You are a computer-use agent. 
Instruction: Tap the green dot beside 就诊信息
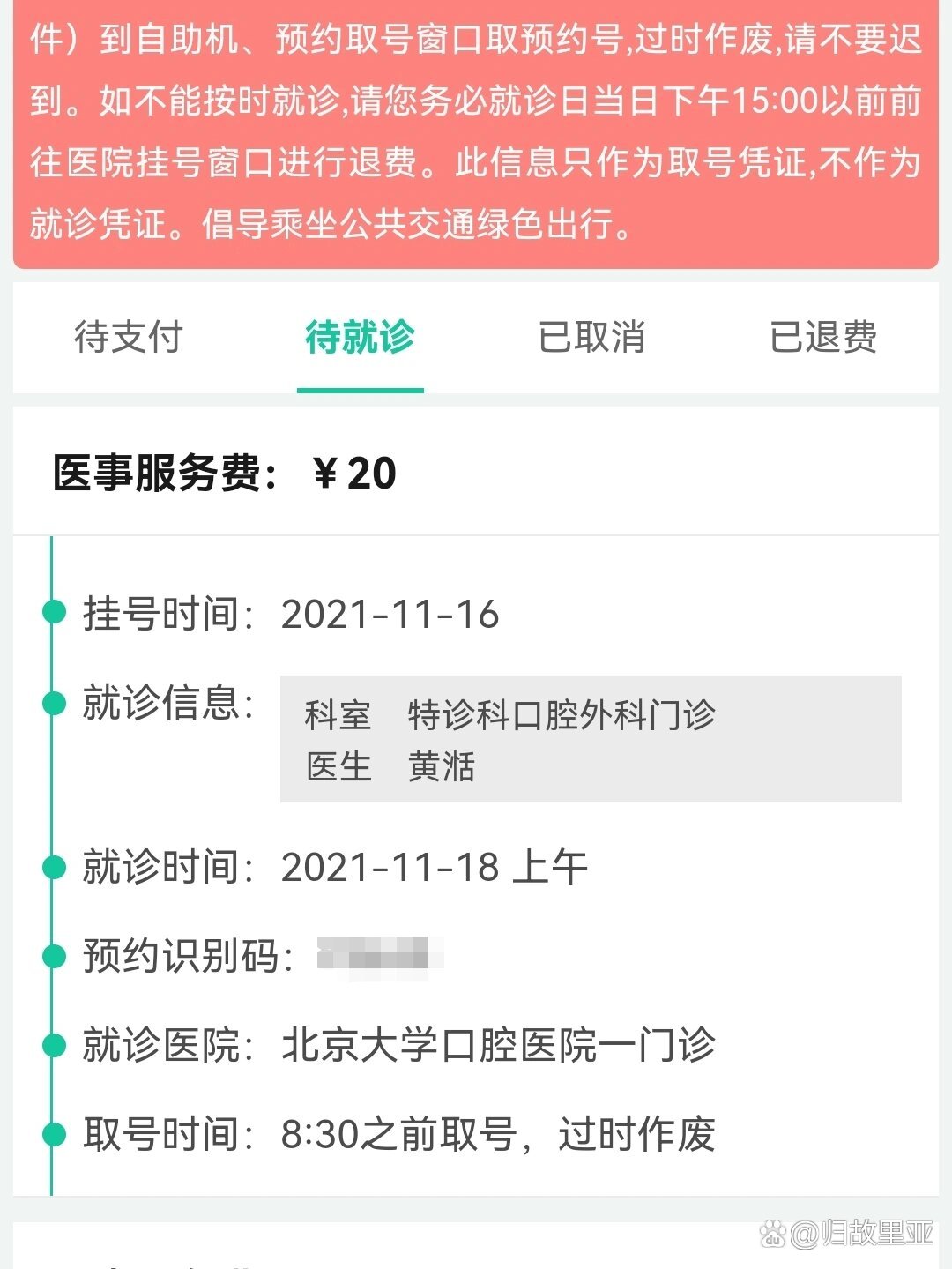56,704
